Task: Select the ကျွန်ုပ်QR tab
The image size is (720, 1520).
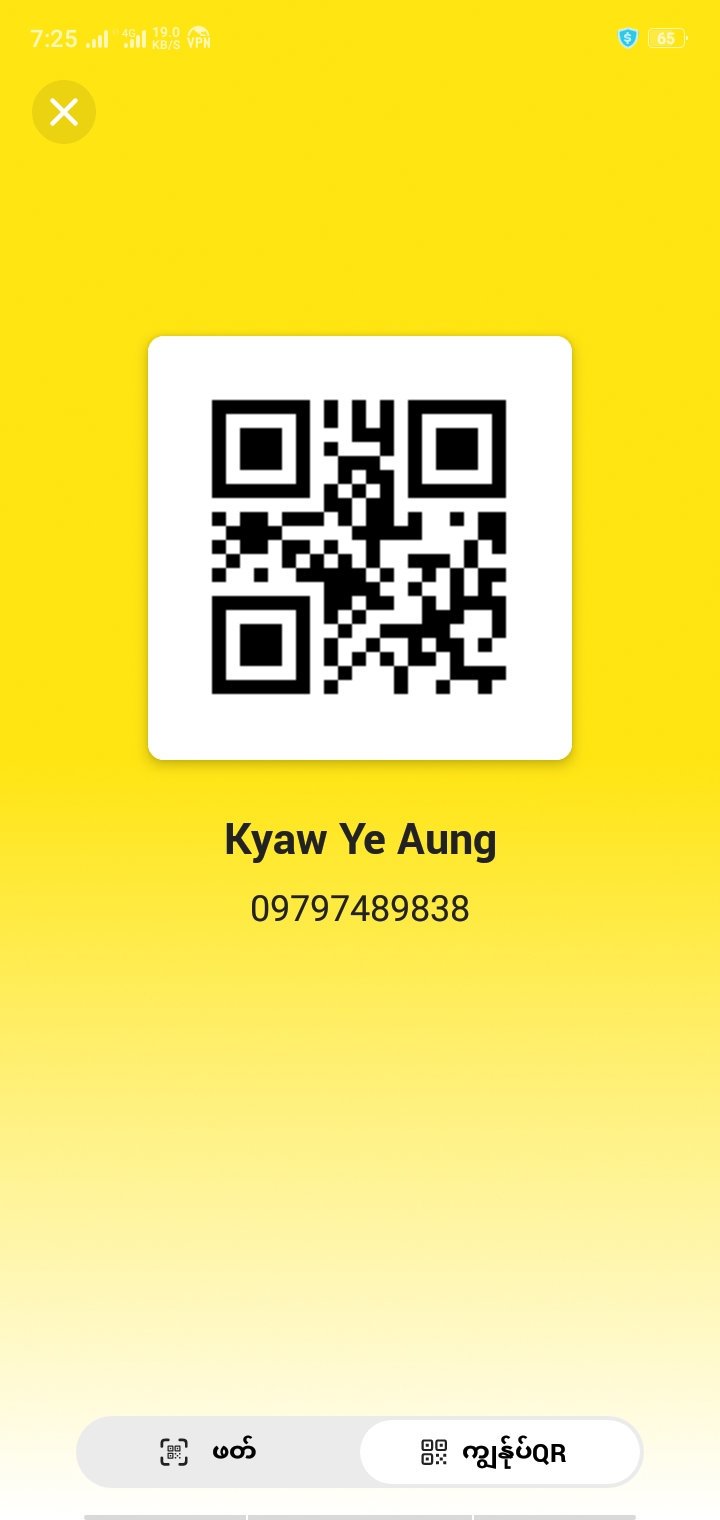Action: coord(499,1452)
